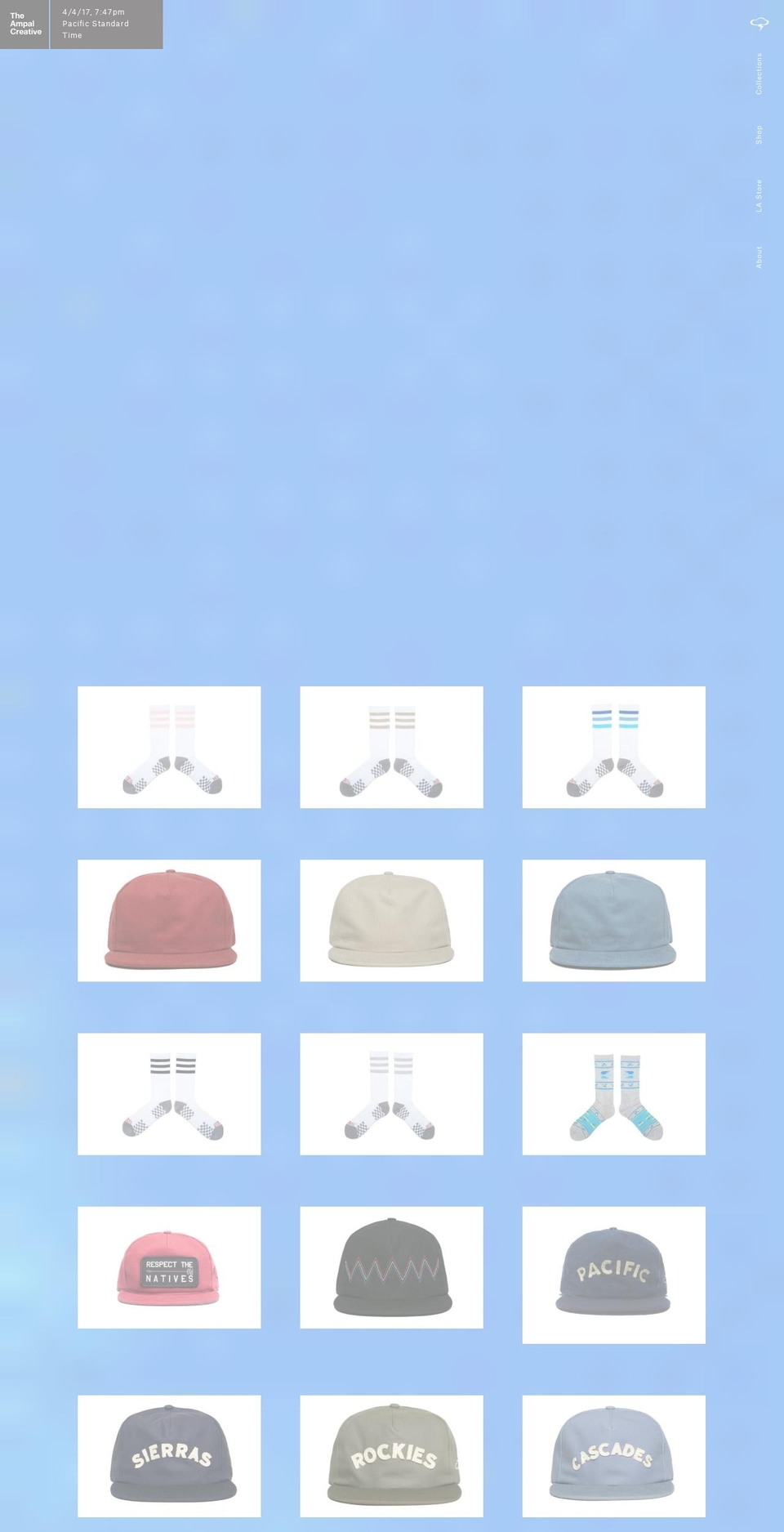Select the teal patterned crew socks
The image size is (784, 1532).
tap(613, 1094)
